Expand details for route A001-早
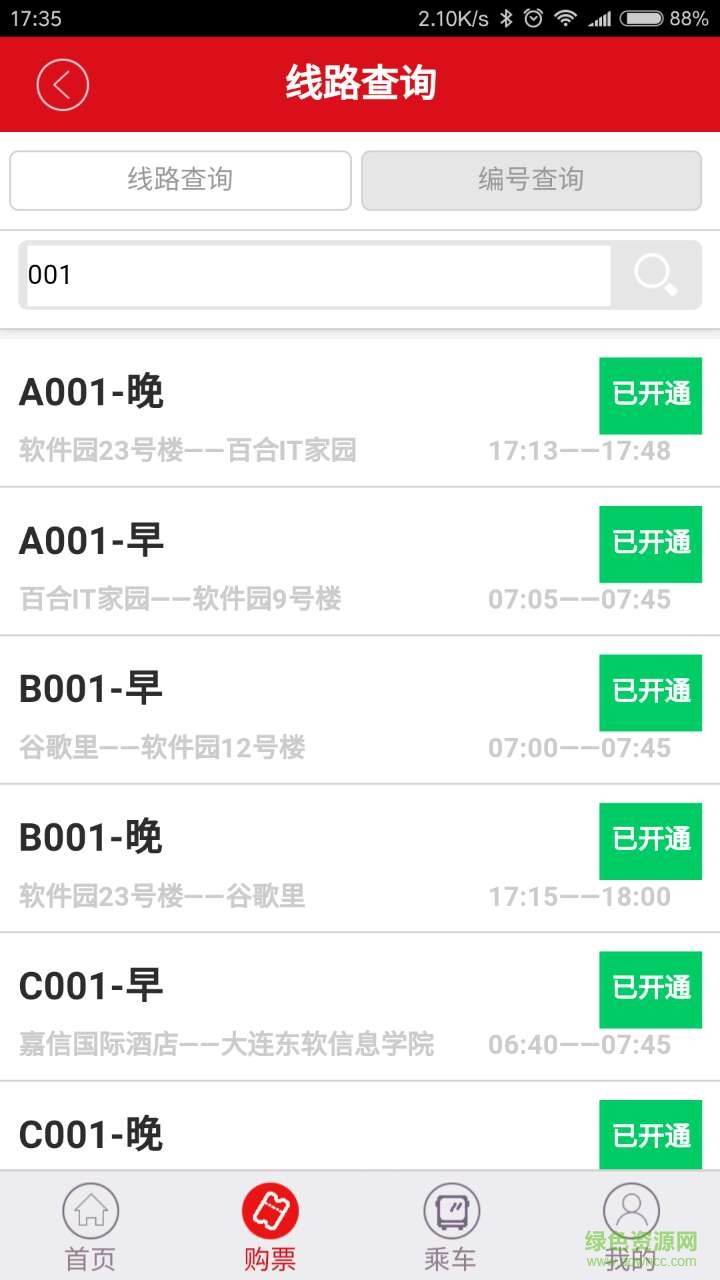Viewport: 720px width, 1280px height. coord(300,560)
